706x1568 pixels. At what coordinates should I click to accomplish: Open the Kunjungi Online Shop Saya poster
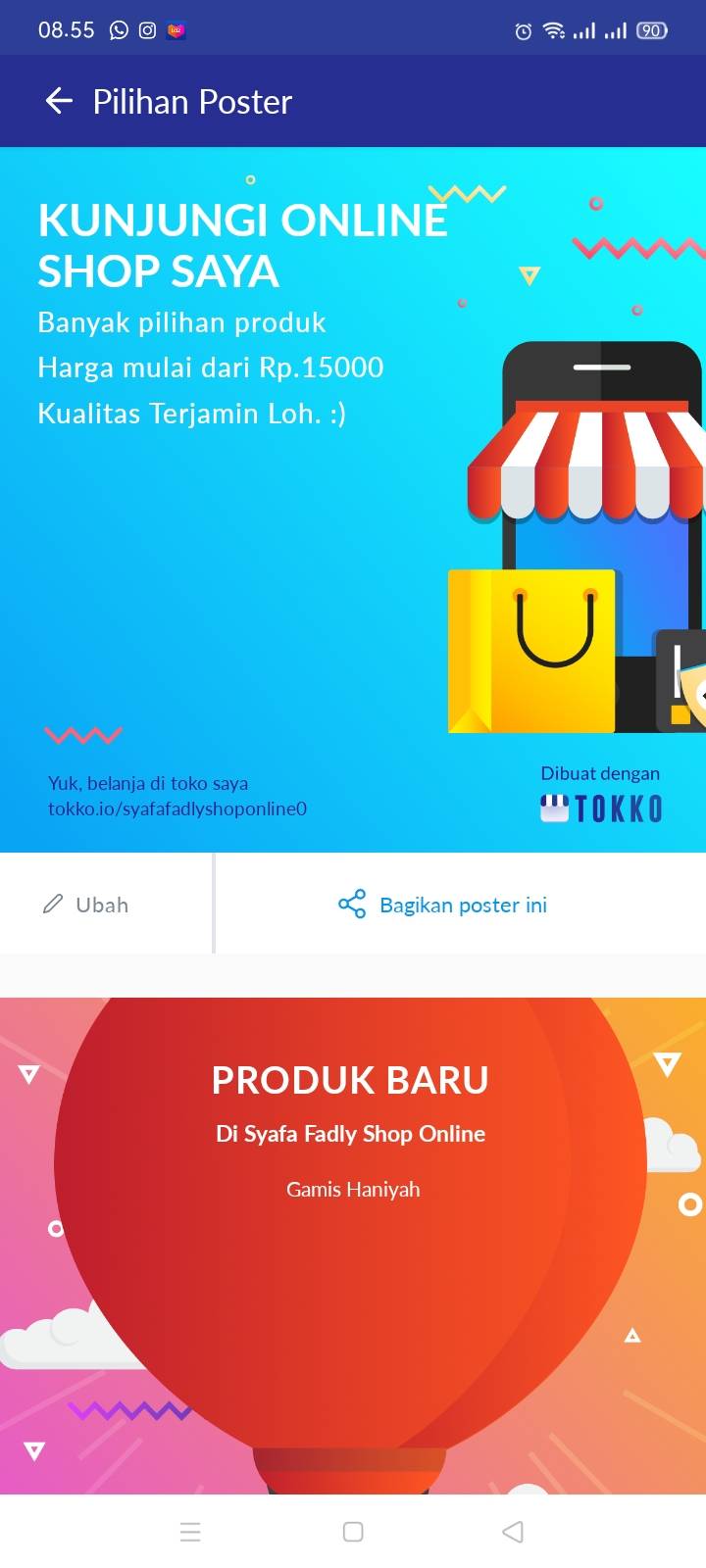(353, 500)
